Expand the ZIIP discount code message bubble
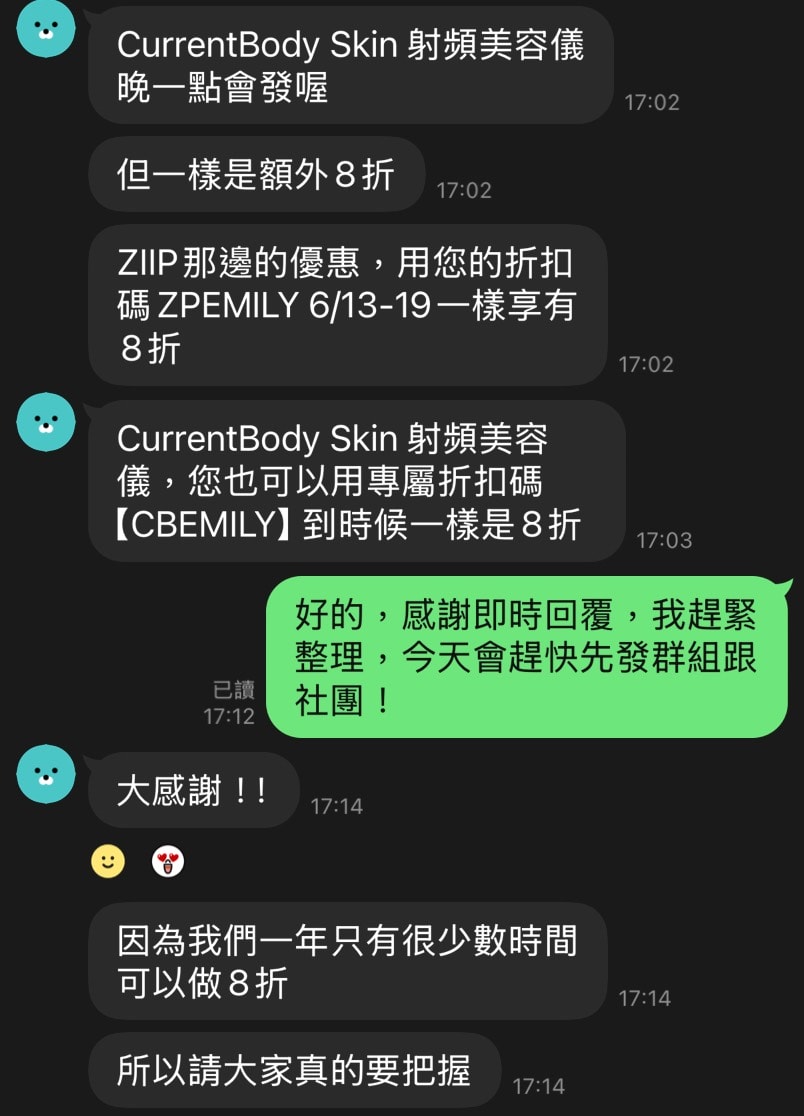This screenshot has width=804, height=1116. tap(350, 305)
